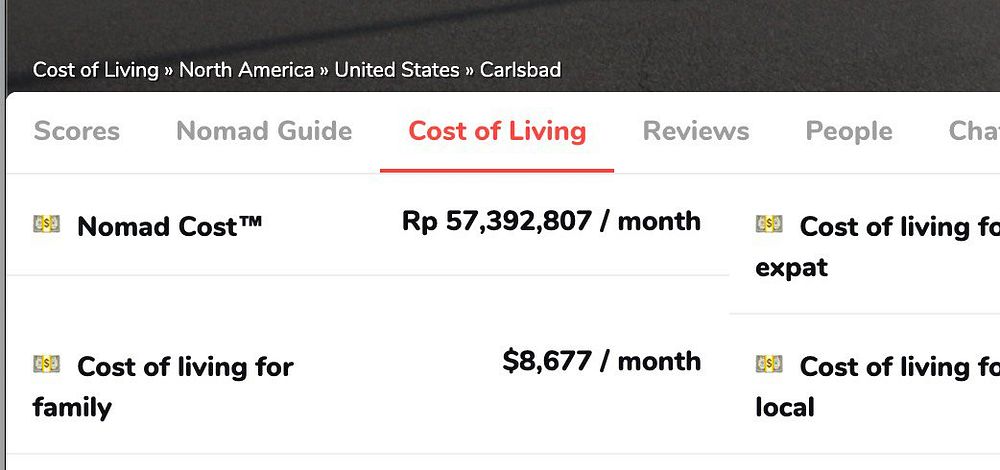Image resolution: width=1000 pixels, height=470 pixels.
Task: Go to North America breadcrumb
Action: pos(246,70)
